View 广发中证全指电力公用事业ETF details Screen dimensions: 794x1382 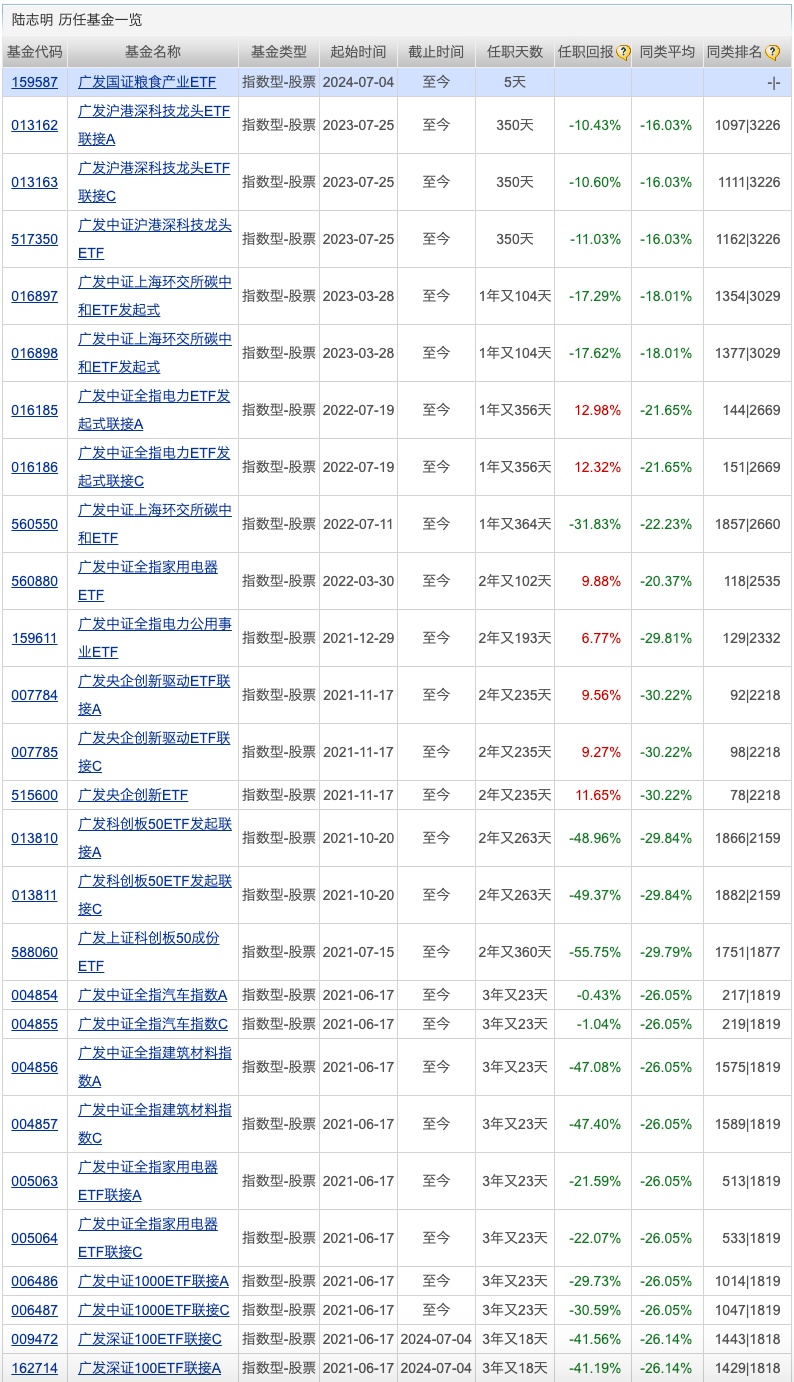click(154, 638)
